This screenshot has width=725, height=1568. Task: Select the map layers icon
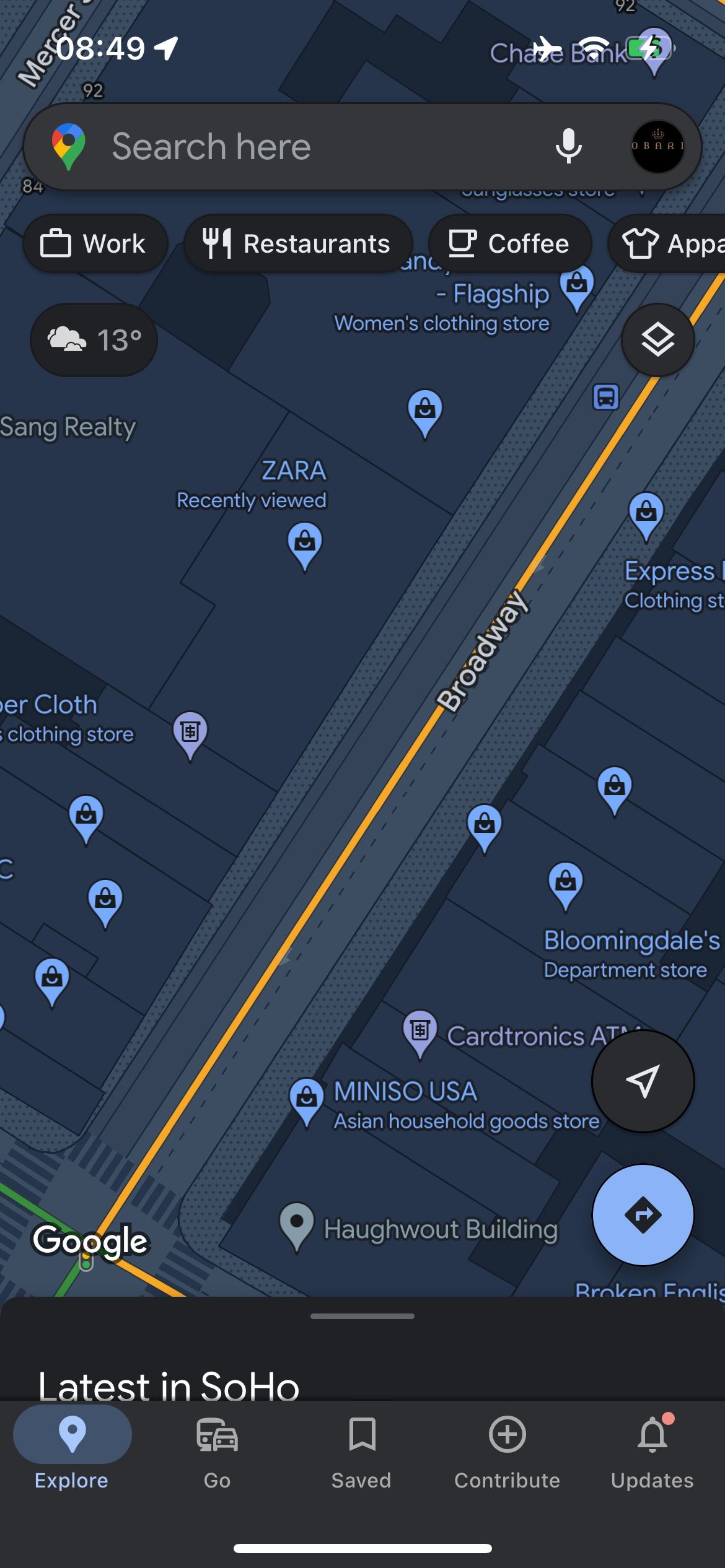(657, 340)
